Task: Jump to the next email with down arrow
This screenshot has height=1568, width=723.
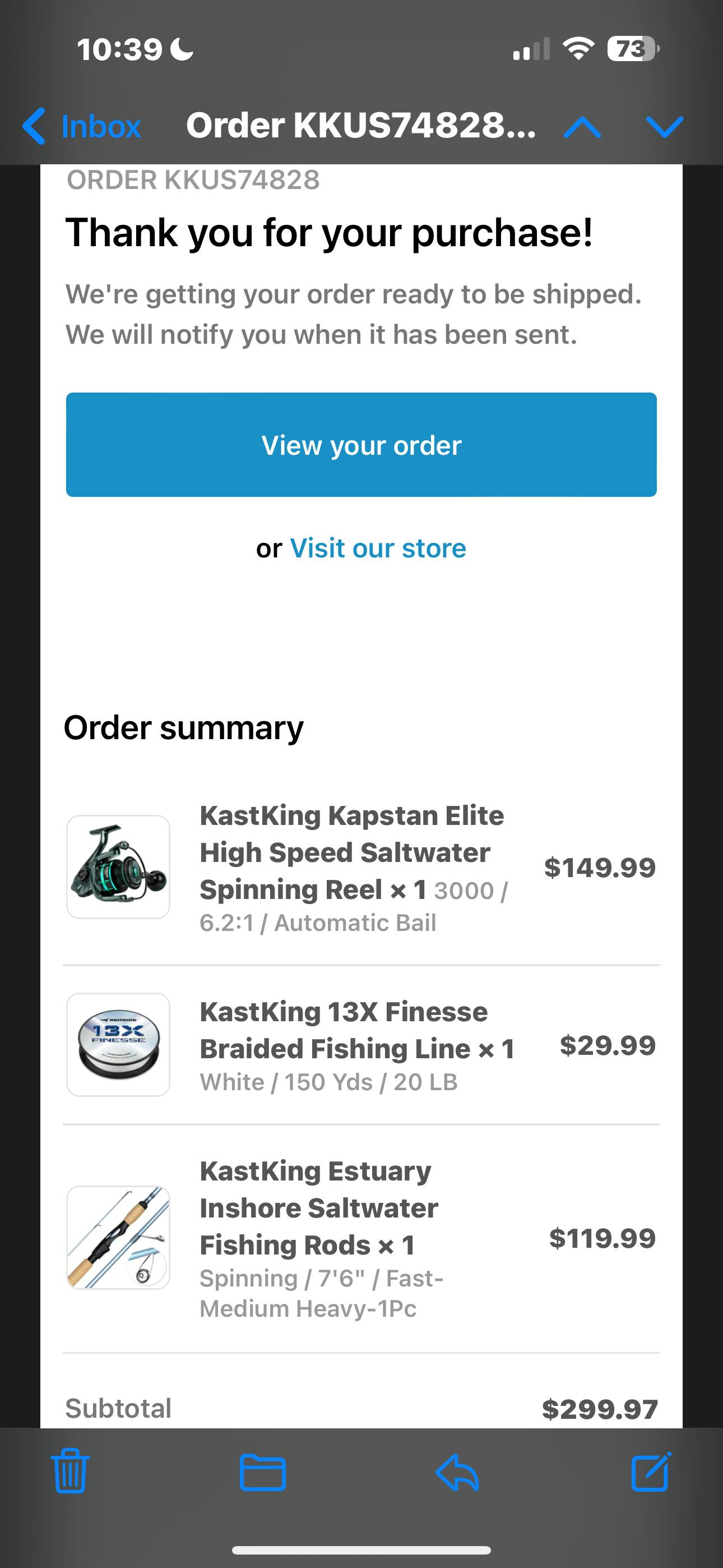Action: 664,127
